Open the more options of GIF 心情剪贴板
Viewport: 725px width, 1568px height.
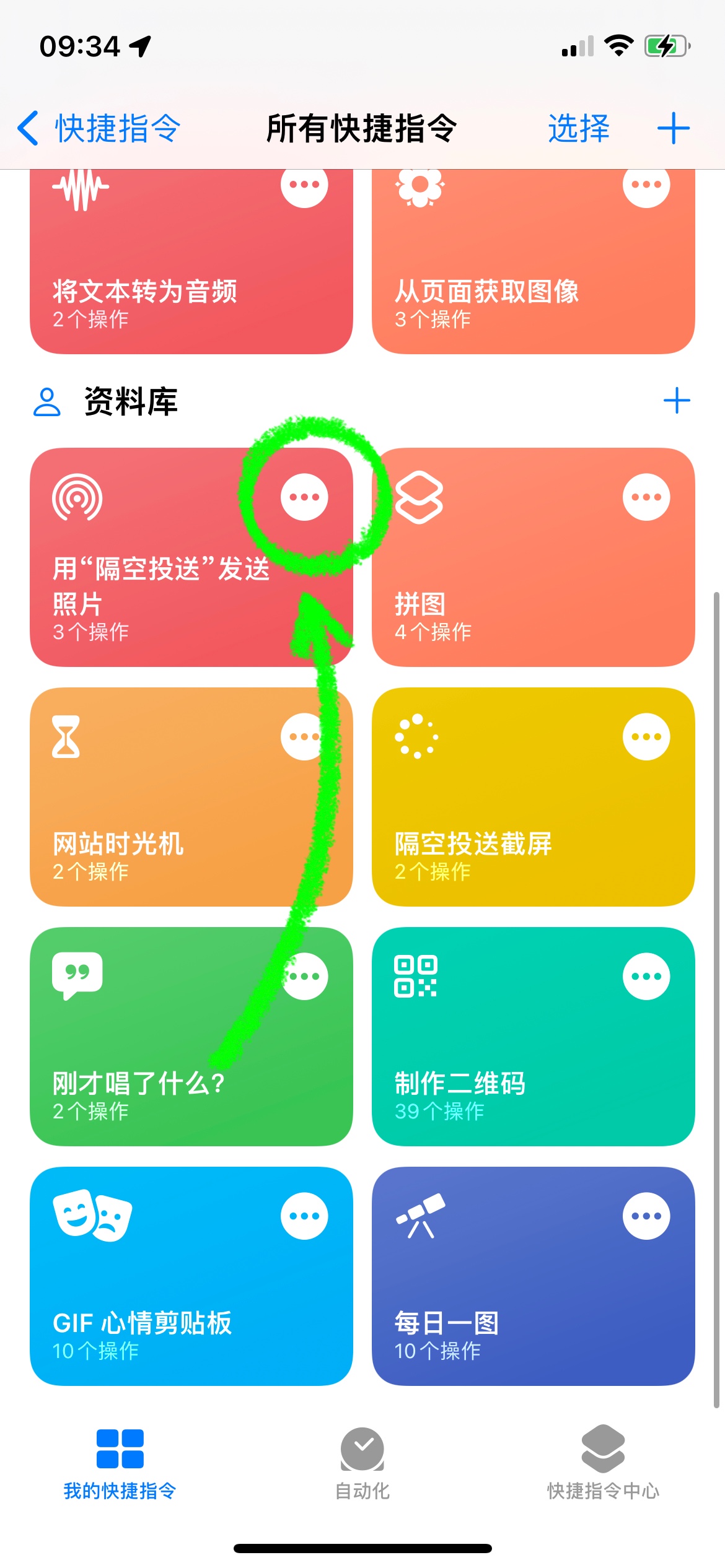[304, 1216]
